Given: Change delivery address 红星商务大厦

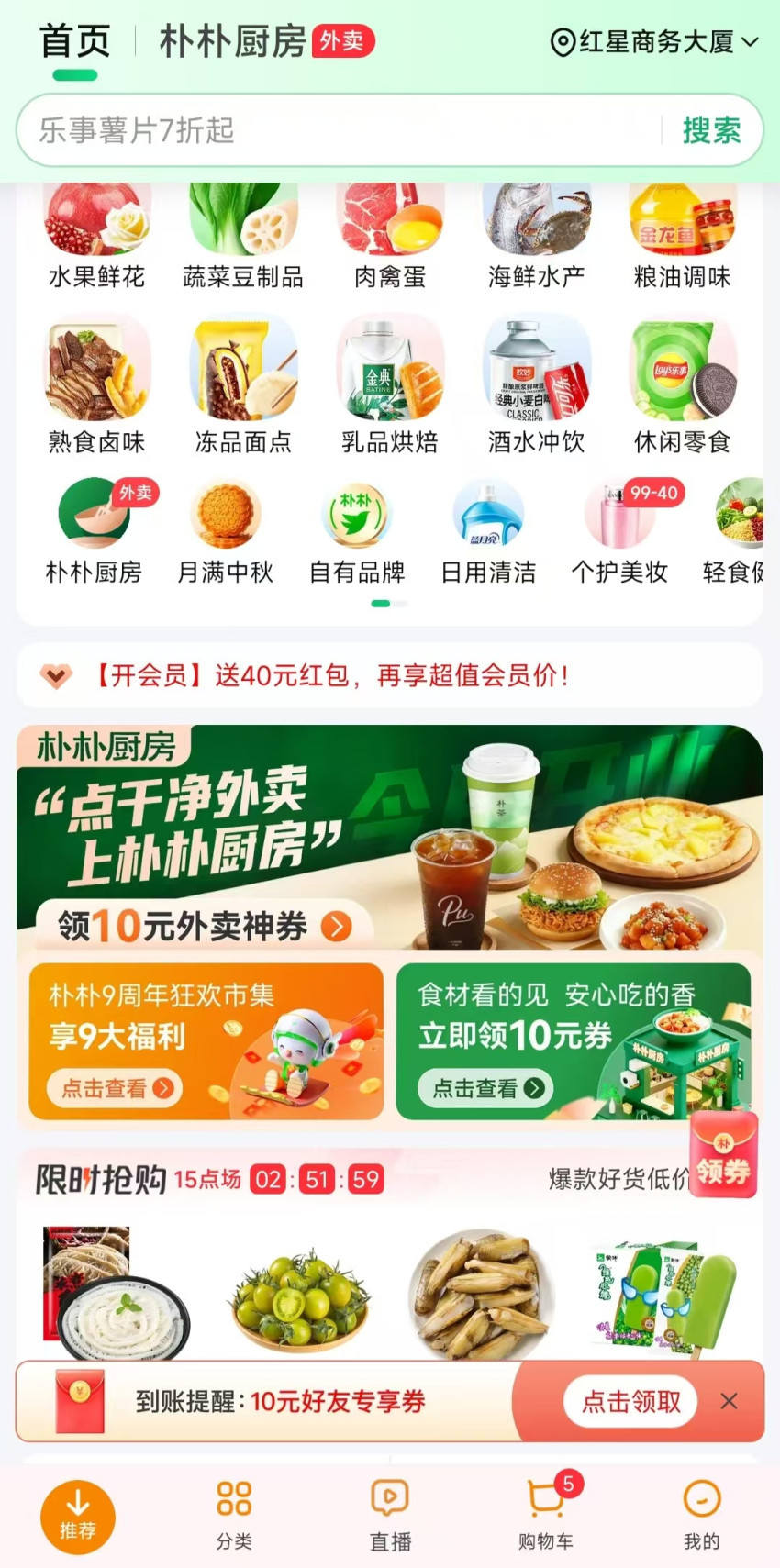Looking at the screenshot, I should (x=654, y=42).
